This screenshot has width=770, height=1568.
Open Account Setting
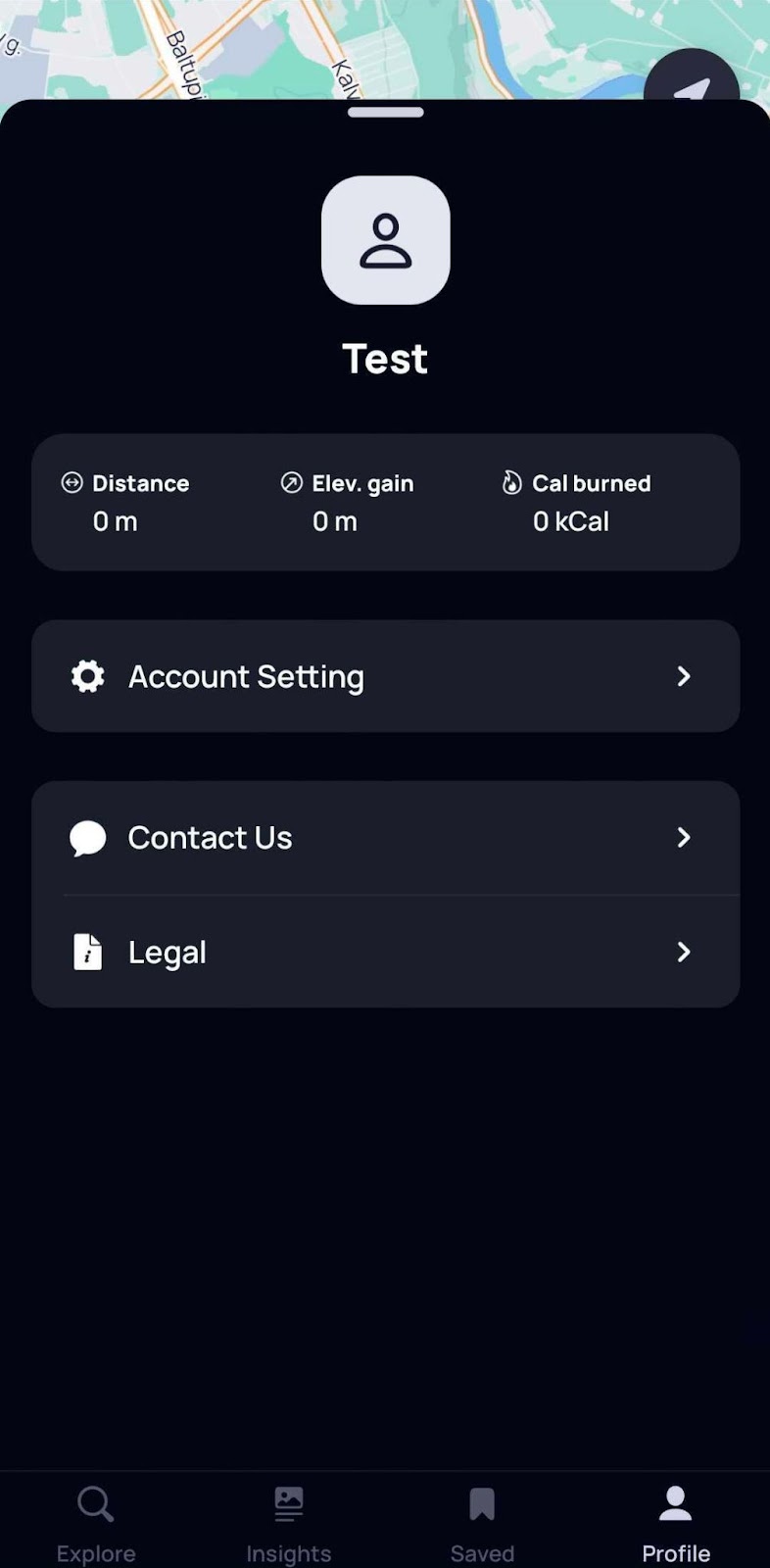point(385,676)
